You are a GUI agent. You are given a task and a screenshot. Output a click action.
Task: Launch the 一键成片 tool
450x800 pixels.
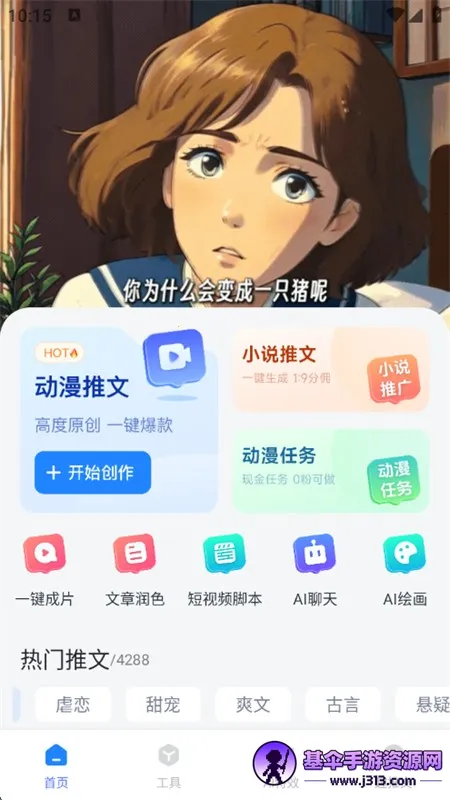point(44,569)
